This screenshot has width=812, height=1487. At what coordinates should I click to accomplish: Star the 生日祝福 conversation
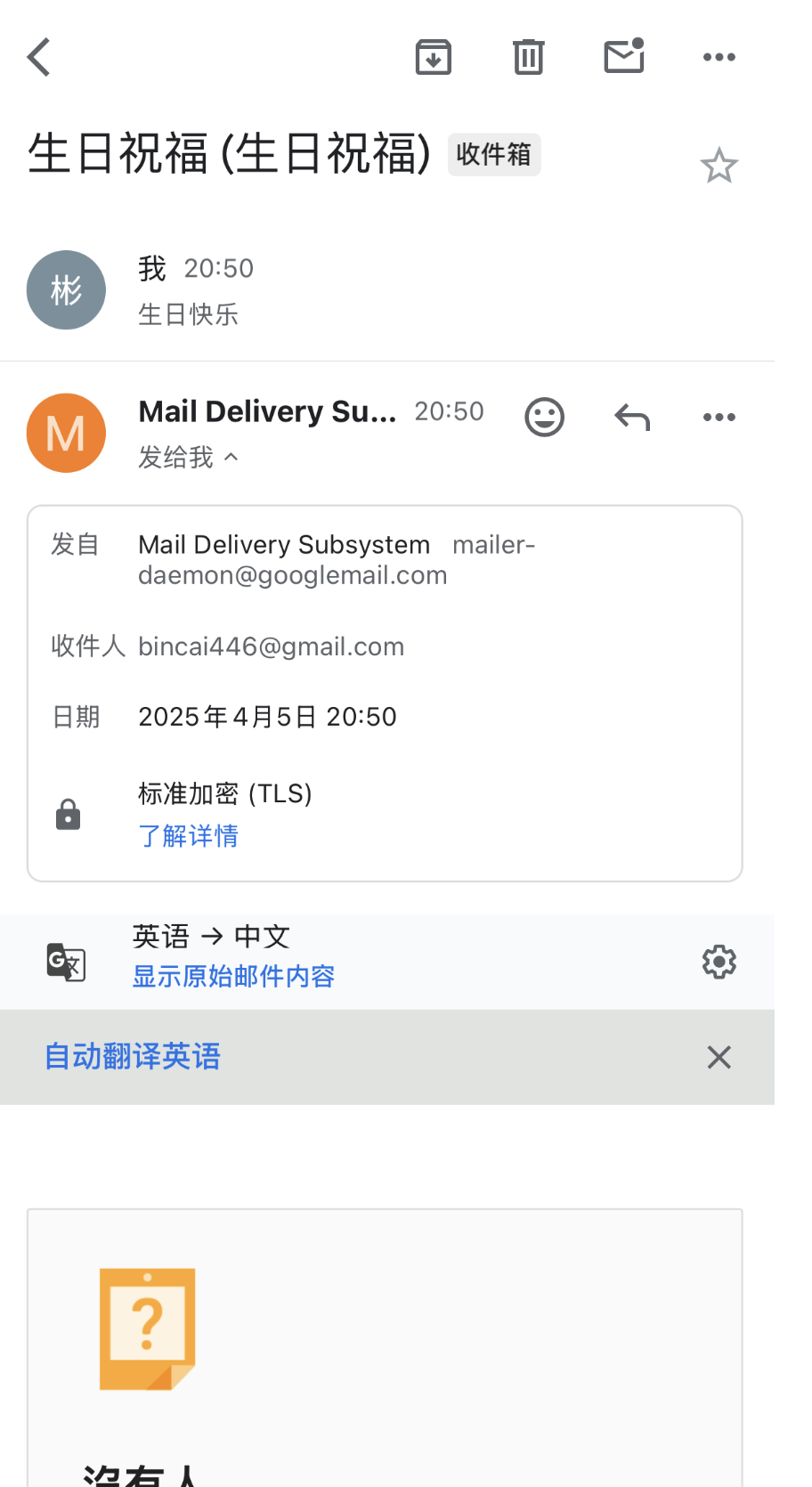[x=719, y=166]
